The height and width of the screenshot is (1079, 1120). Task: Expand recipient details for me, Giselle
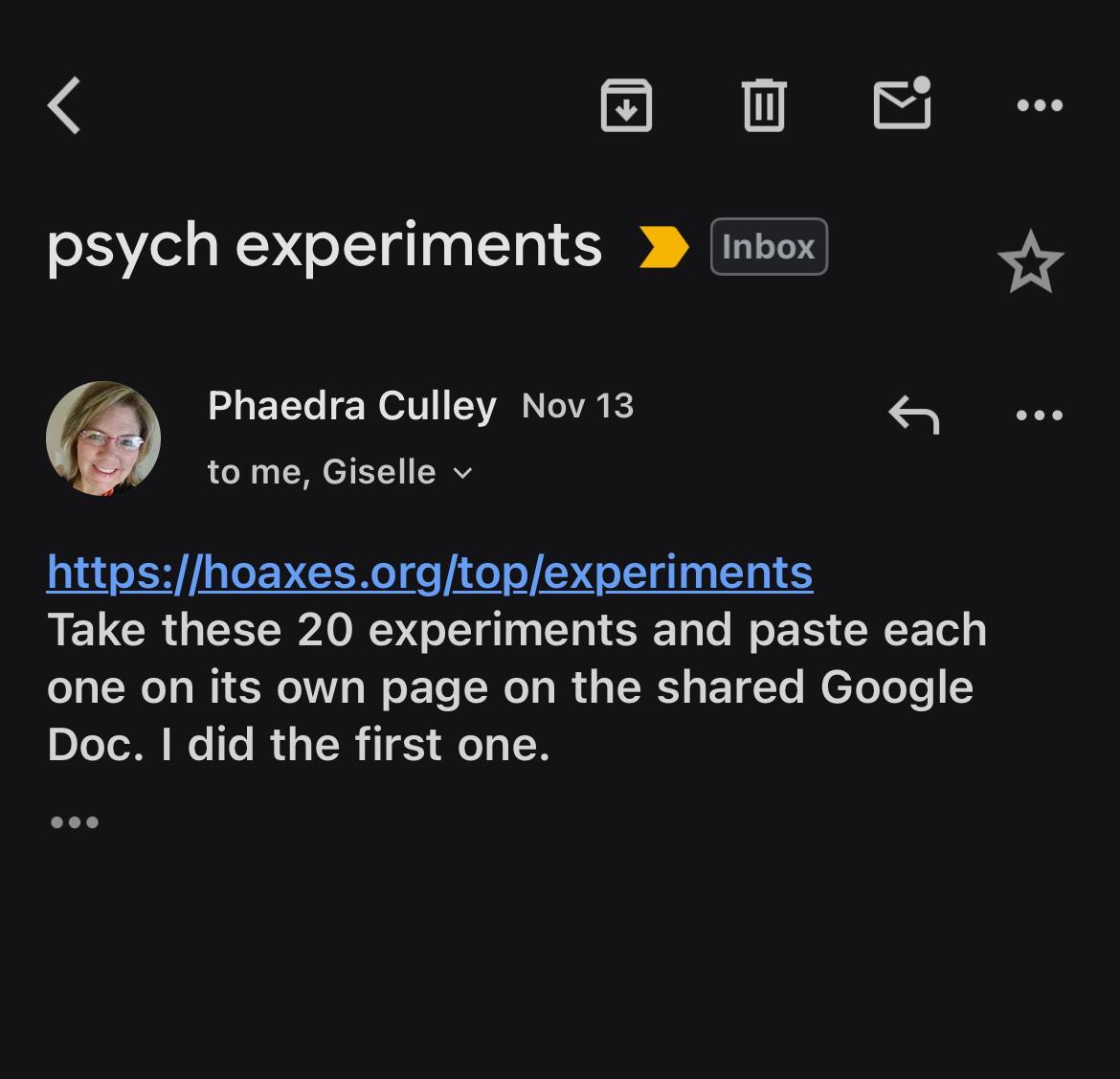tap(462, 473)
